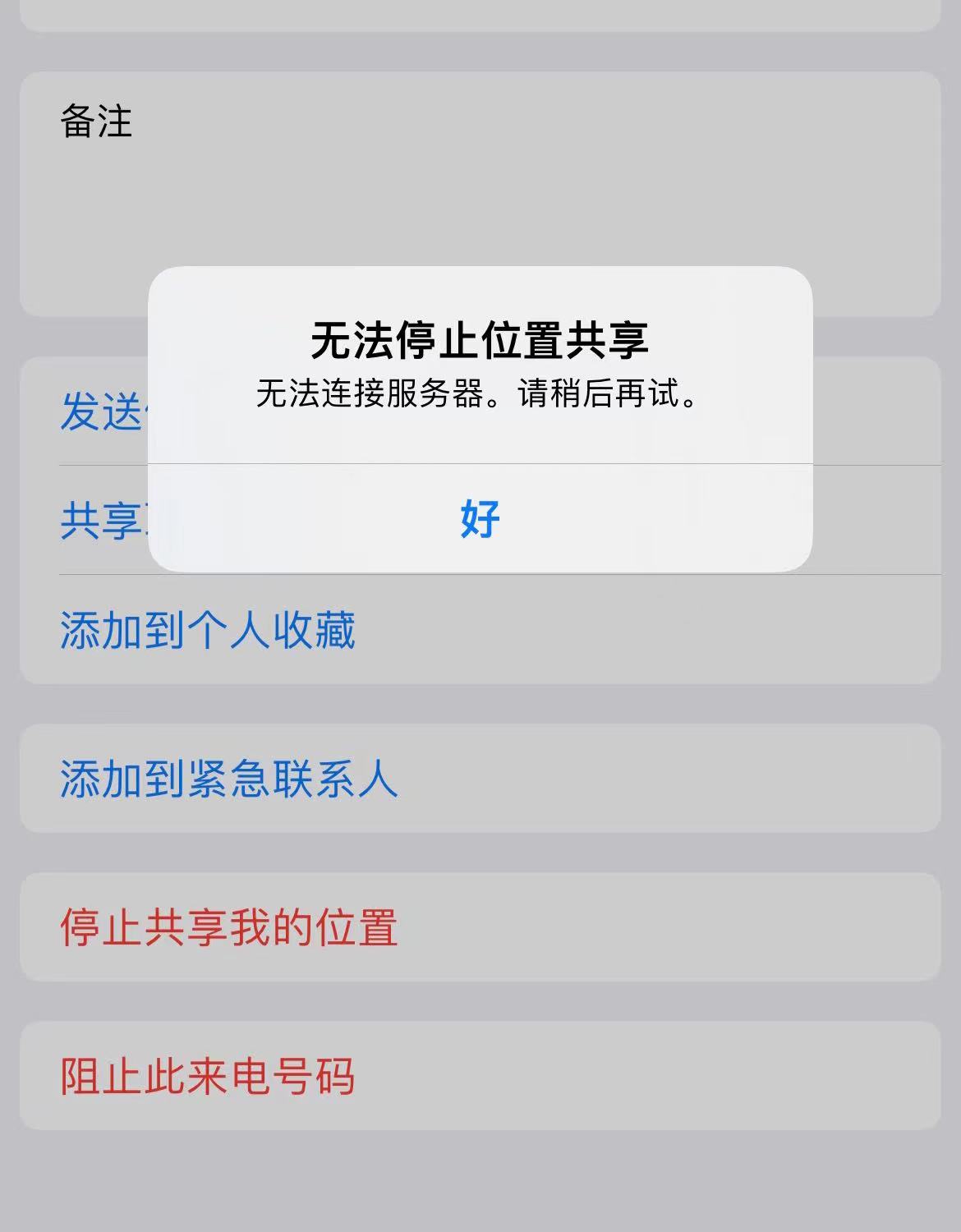Image resolution: width=961 pixels, height=1232 pixels.
Task: Tap 添加到个人收藏
Action: click(x=208, y=630)
